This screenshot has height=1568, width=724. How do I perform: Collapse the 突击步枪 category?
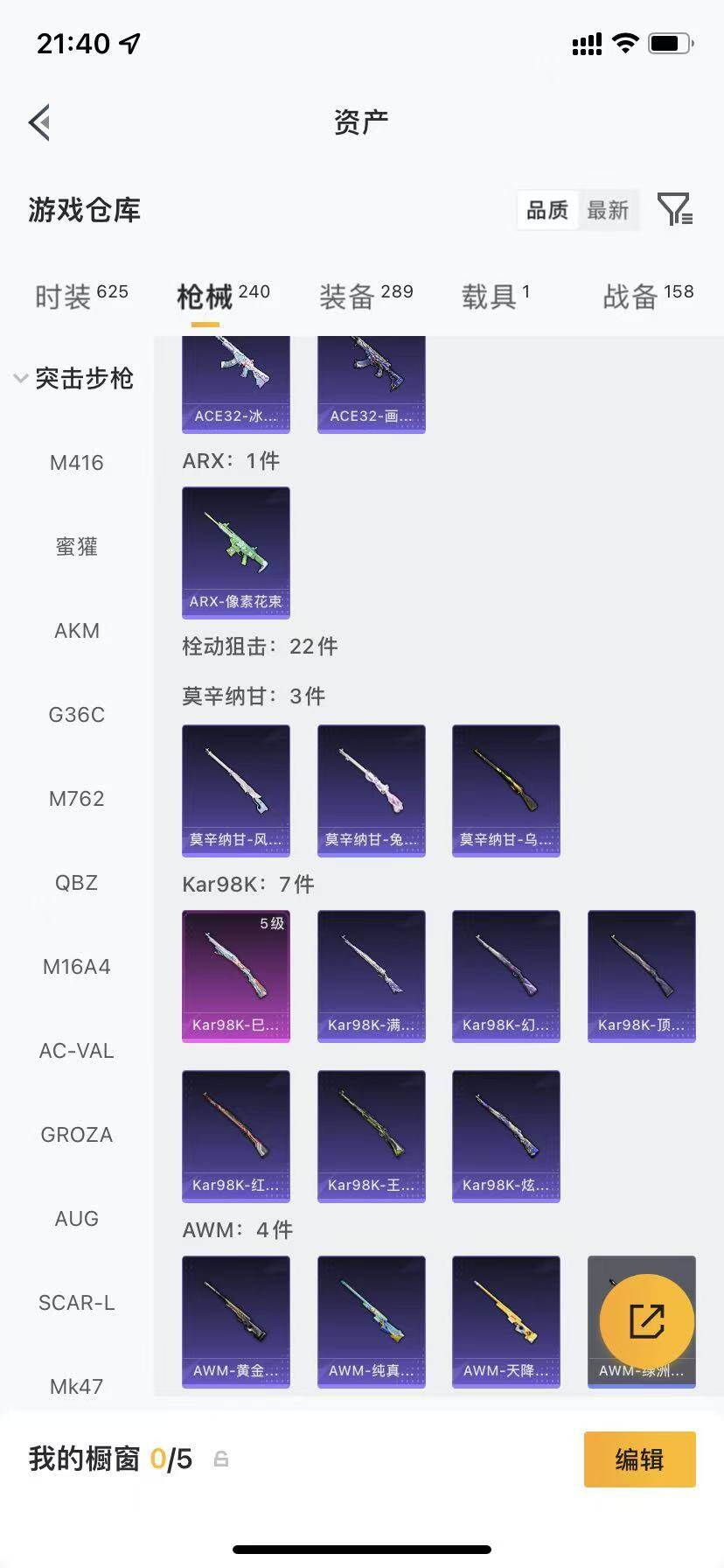(x=75, y=378)
